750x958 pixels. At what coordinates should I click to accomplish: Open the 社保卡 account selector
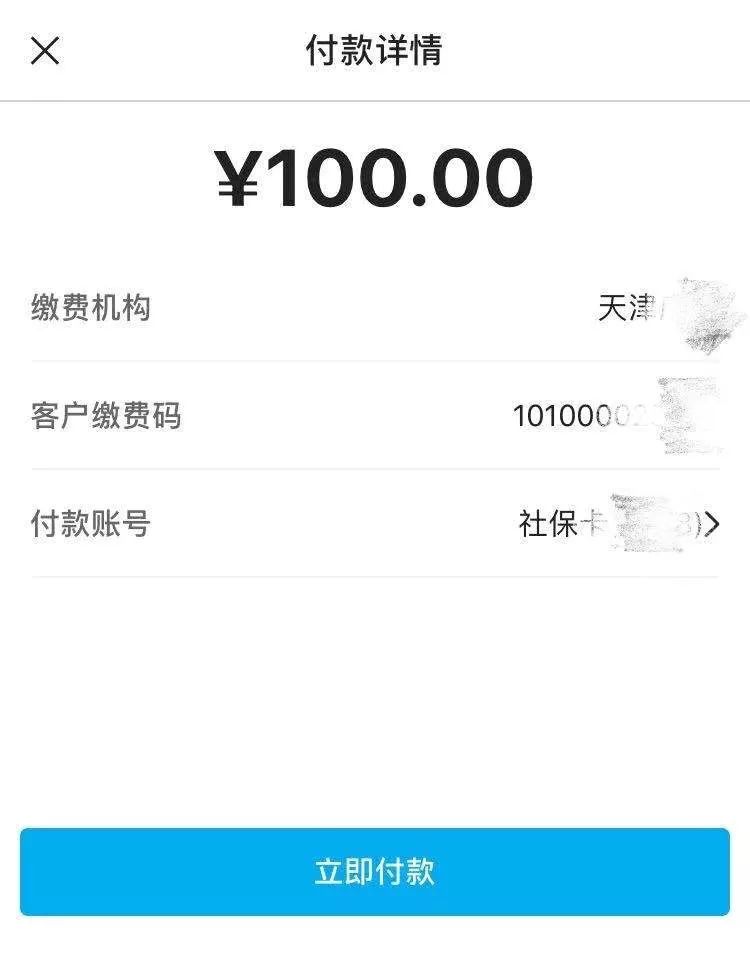point(600,522)
